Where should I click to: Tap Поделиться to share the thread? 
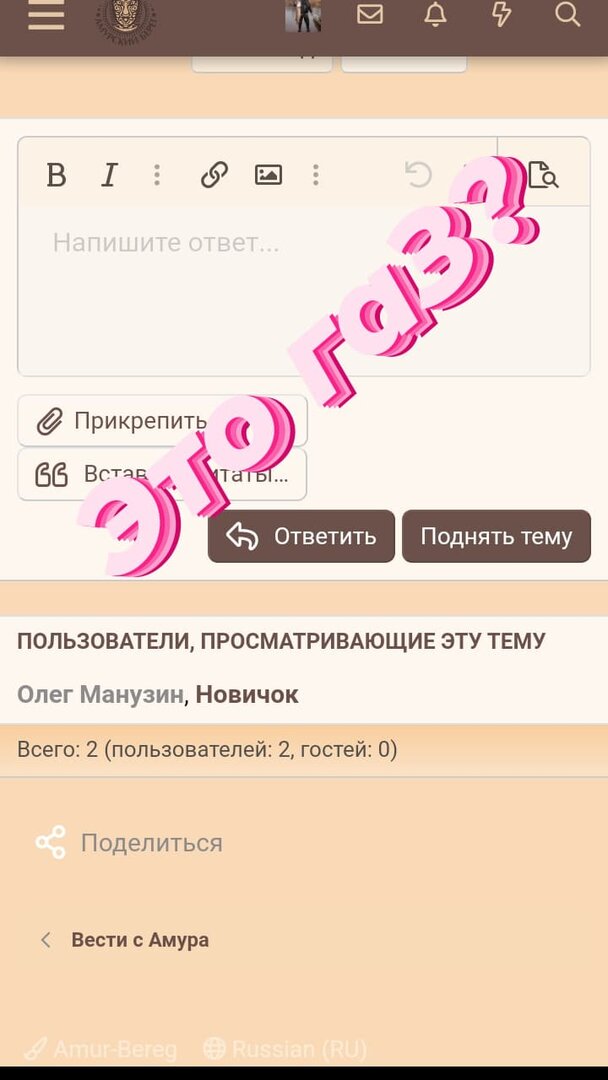pyautogui.click(x=150, y=843)
